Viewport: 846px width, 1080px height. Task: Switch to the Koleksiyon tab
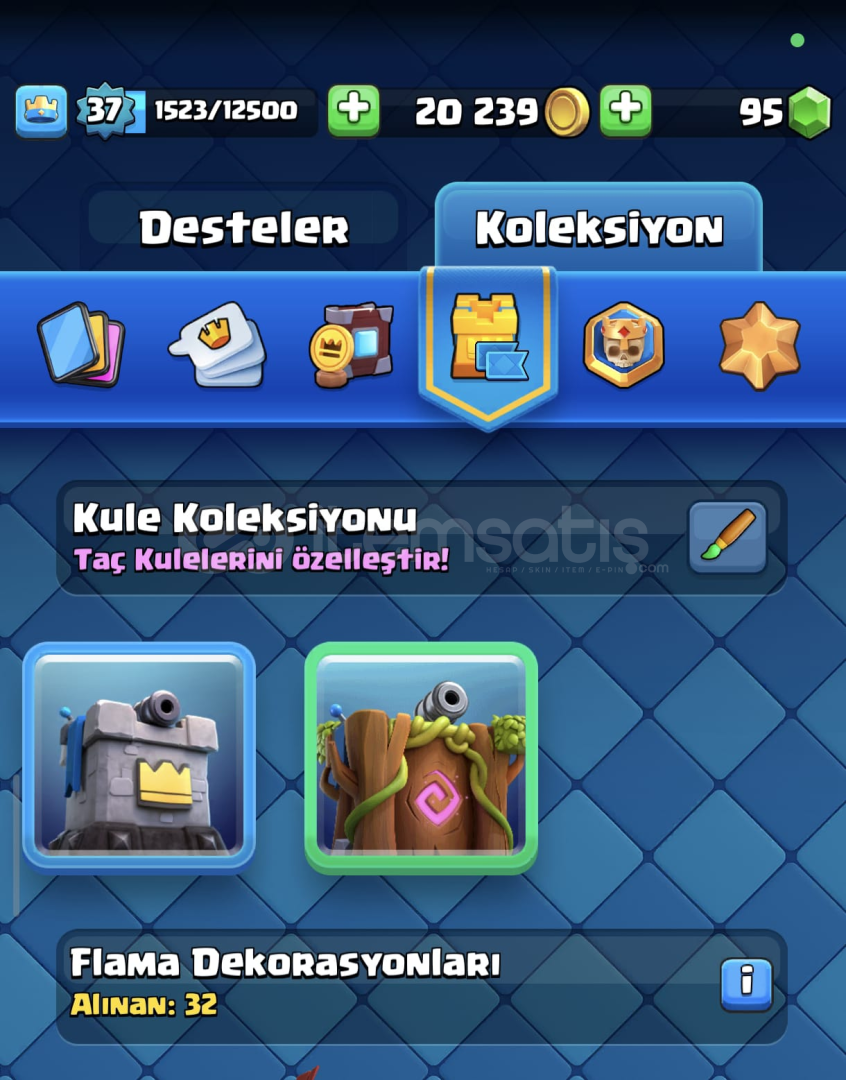point(598,228)
